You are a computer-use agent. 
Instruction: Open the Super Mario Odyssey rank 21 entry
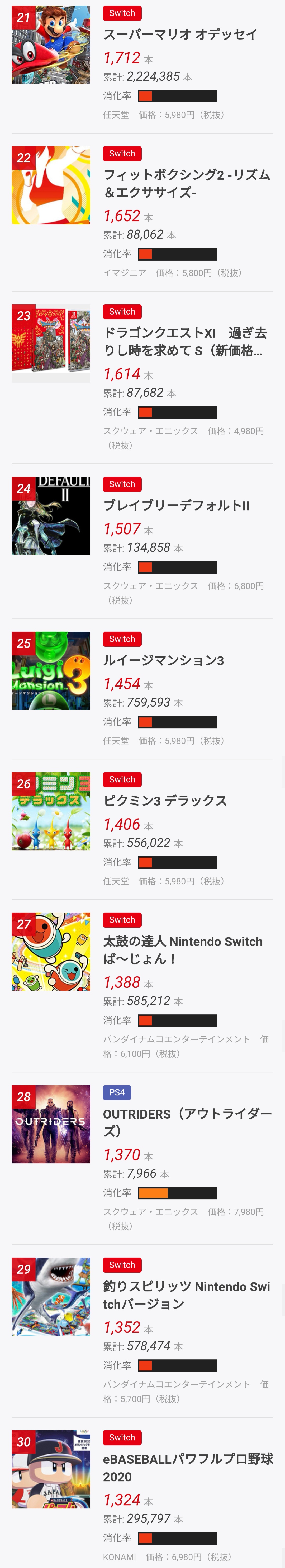(x=180, y=35)
